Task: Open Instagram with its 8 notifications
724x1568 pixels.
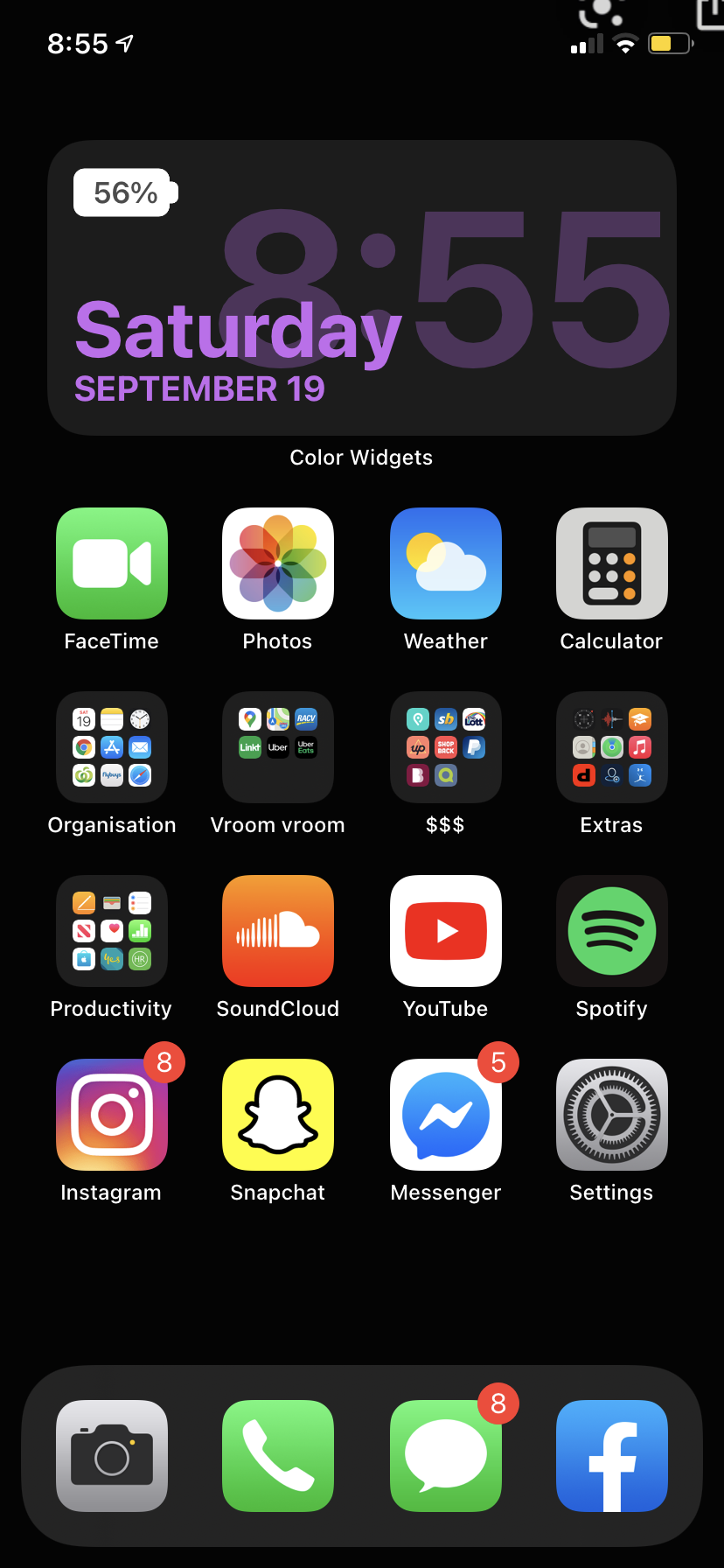Action: click(x=111, y=1114)
